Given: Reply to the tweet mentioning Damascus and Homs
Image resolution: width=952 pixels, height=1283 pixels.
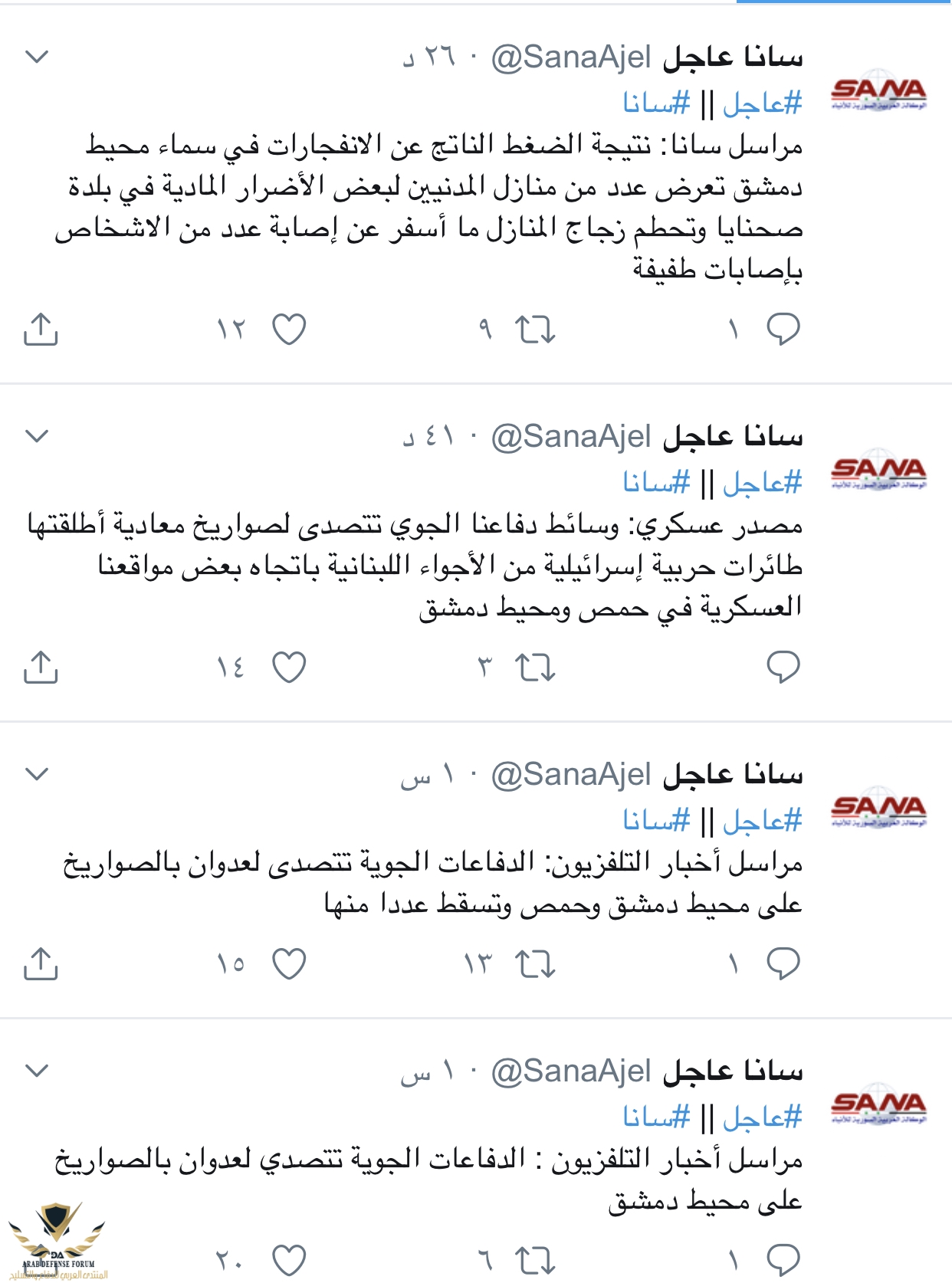Looking at the screenshot, I should 783,964.
